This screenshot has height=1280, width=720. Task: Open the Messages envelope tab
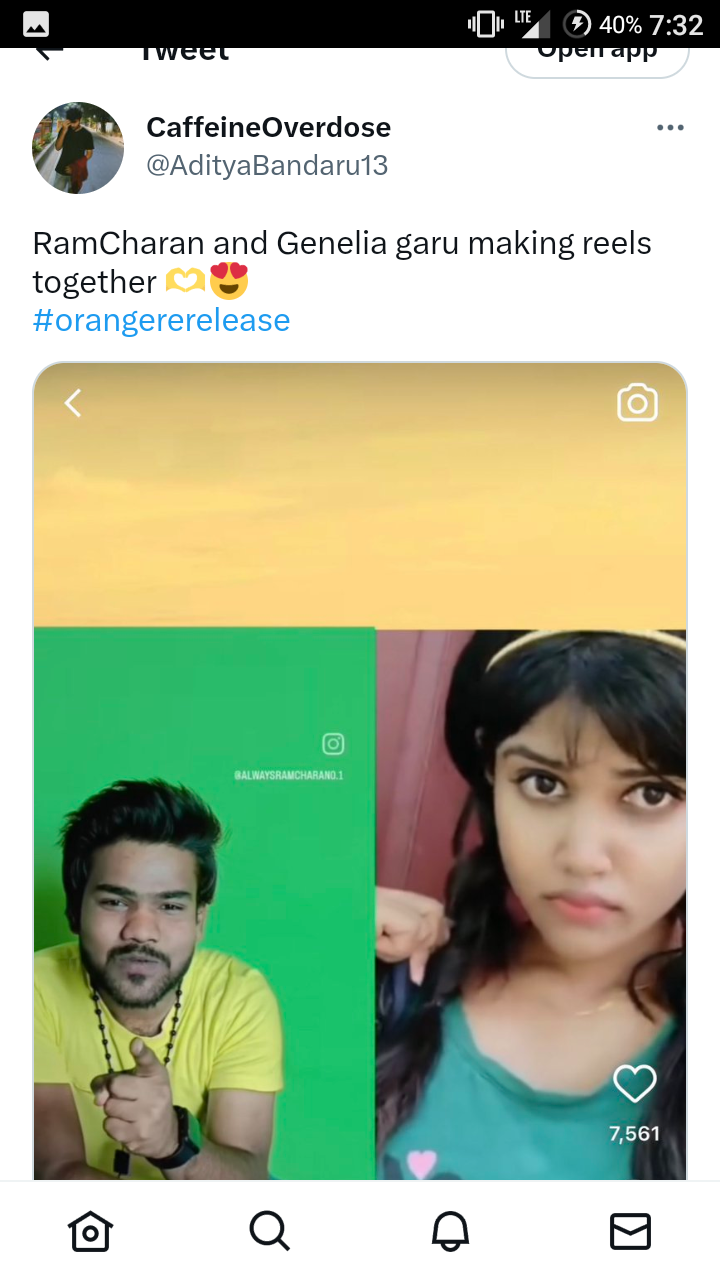pyautogui.click(x=630, y=1231)
